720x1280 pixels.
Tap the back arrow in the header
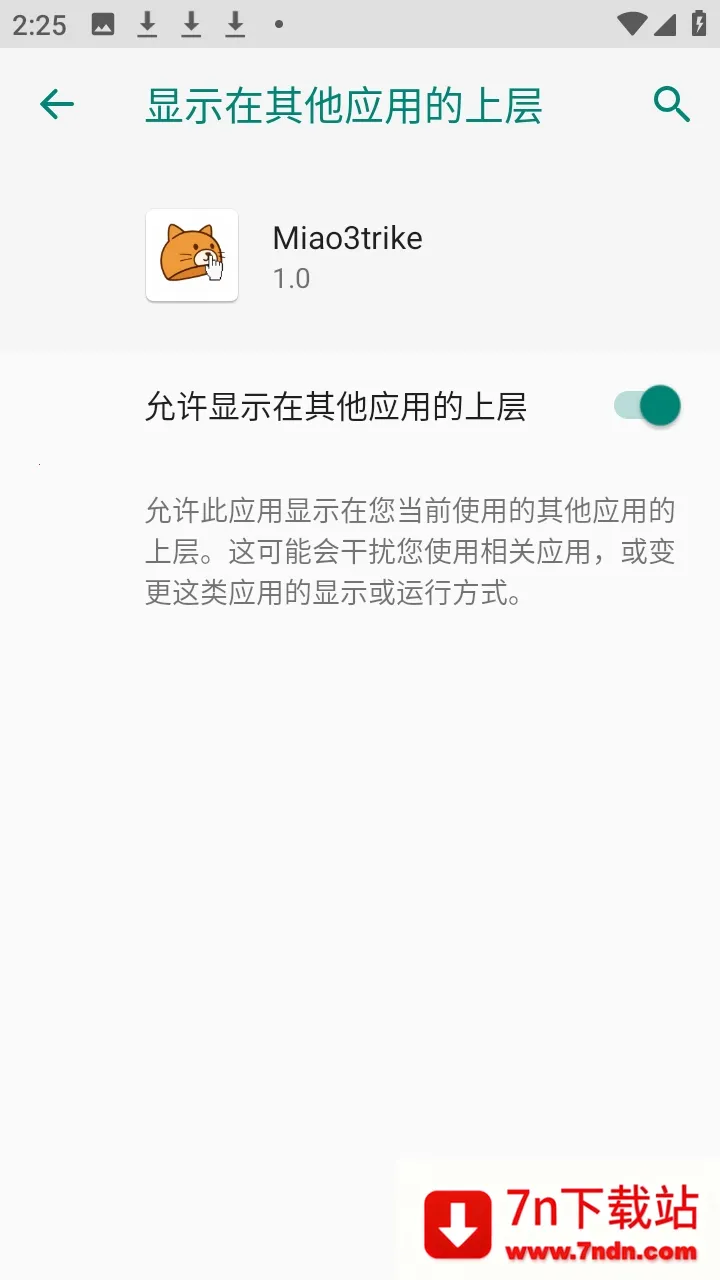click(x=57, y=104)
